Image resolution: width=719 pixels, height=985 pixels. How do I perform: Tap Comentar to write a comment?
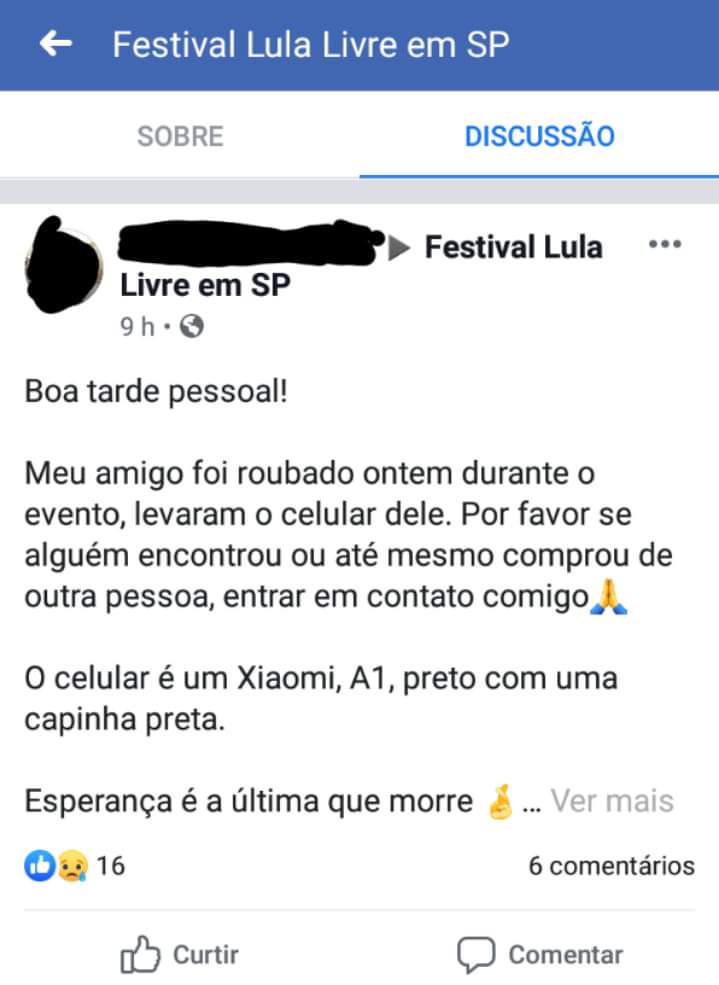[x=540, y=955]
